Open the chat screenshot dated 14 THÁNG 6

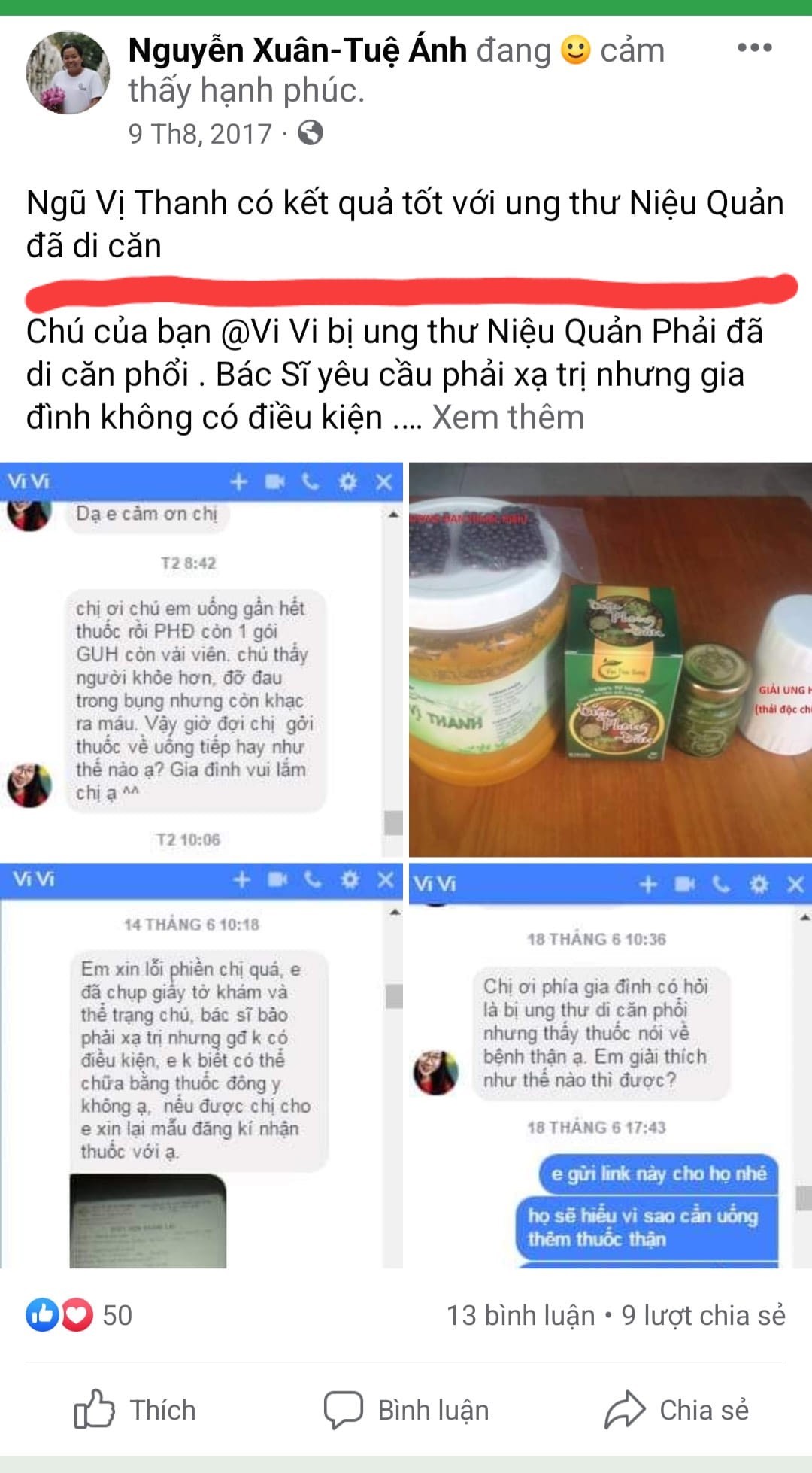tap(201, 1066)
